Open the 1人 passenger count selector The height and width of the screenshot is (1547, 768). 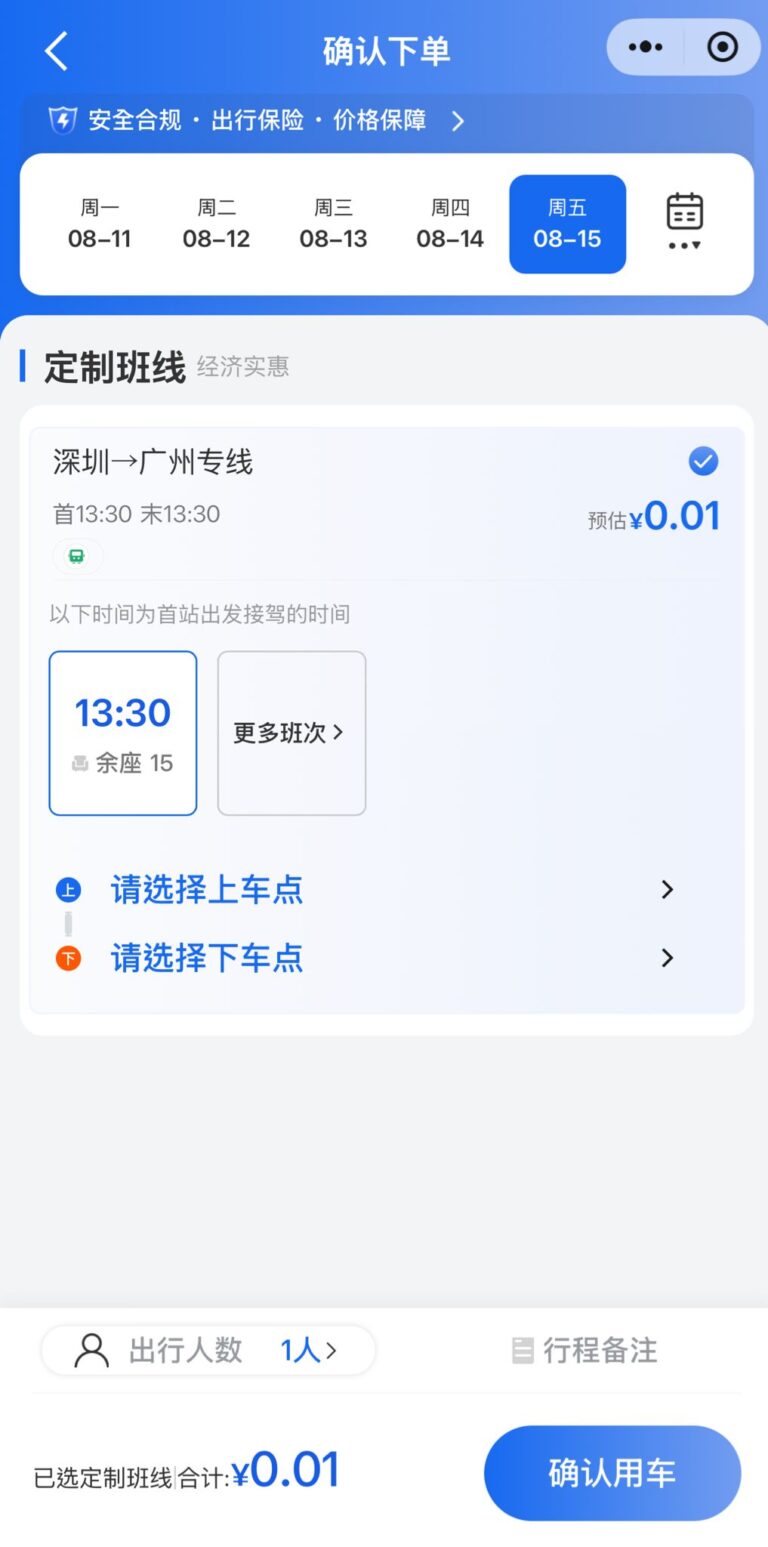[x=307, y=1350]
